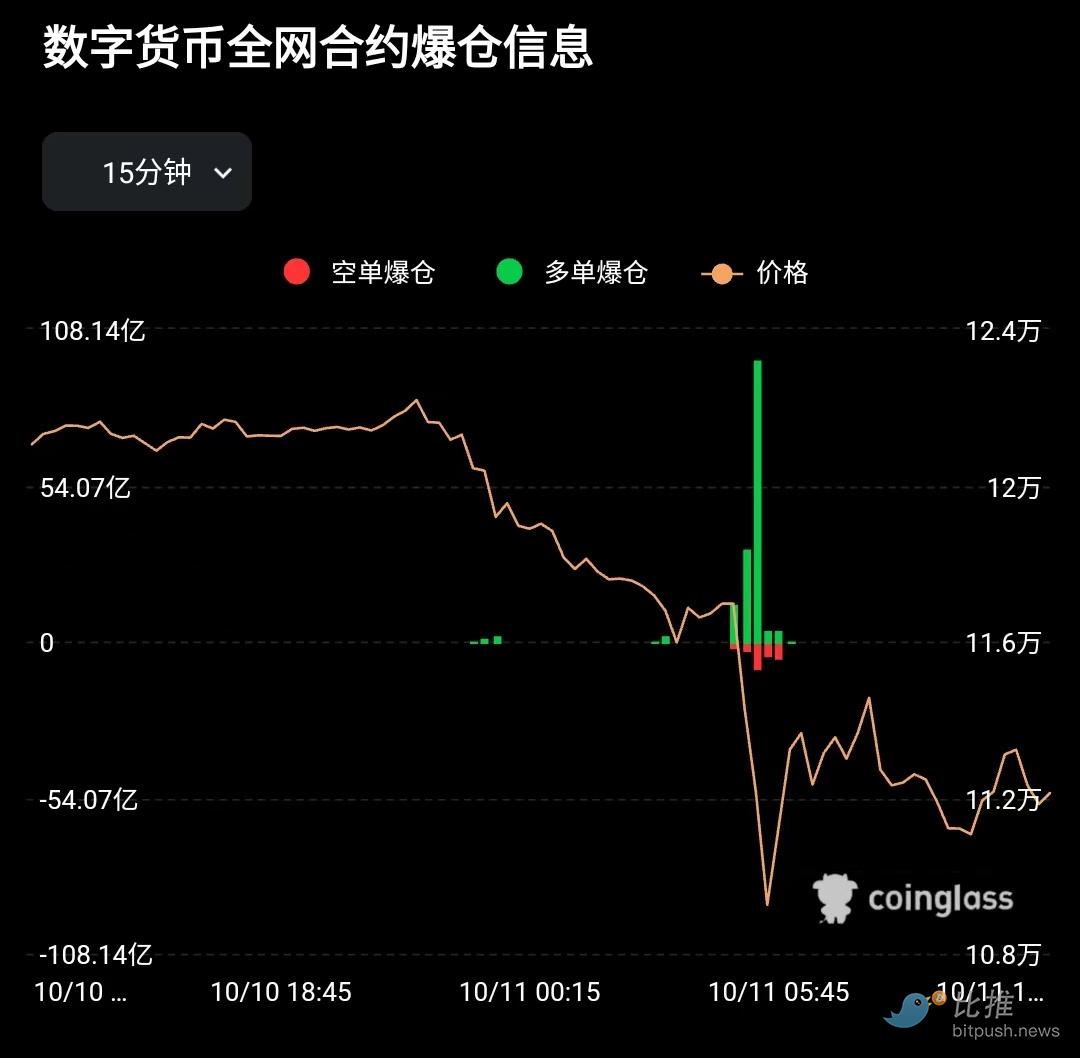Open the 15分钟 interval dropdown

pyautogui.click(x=147, y=172)
